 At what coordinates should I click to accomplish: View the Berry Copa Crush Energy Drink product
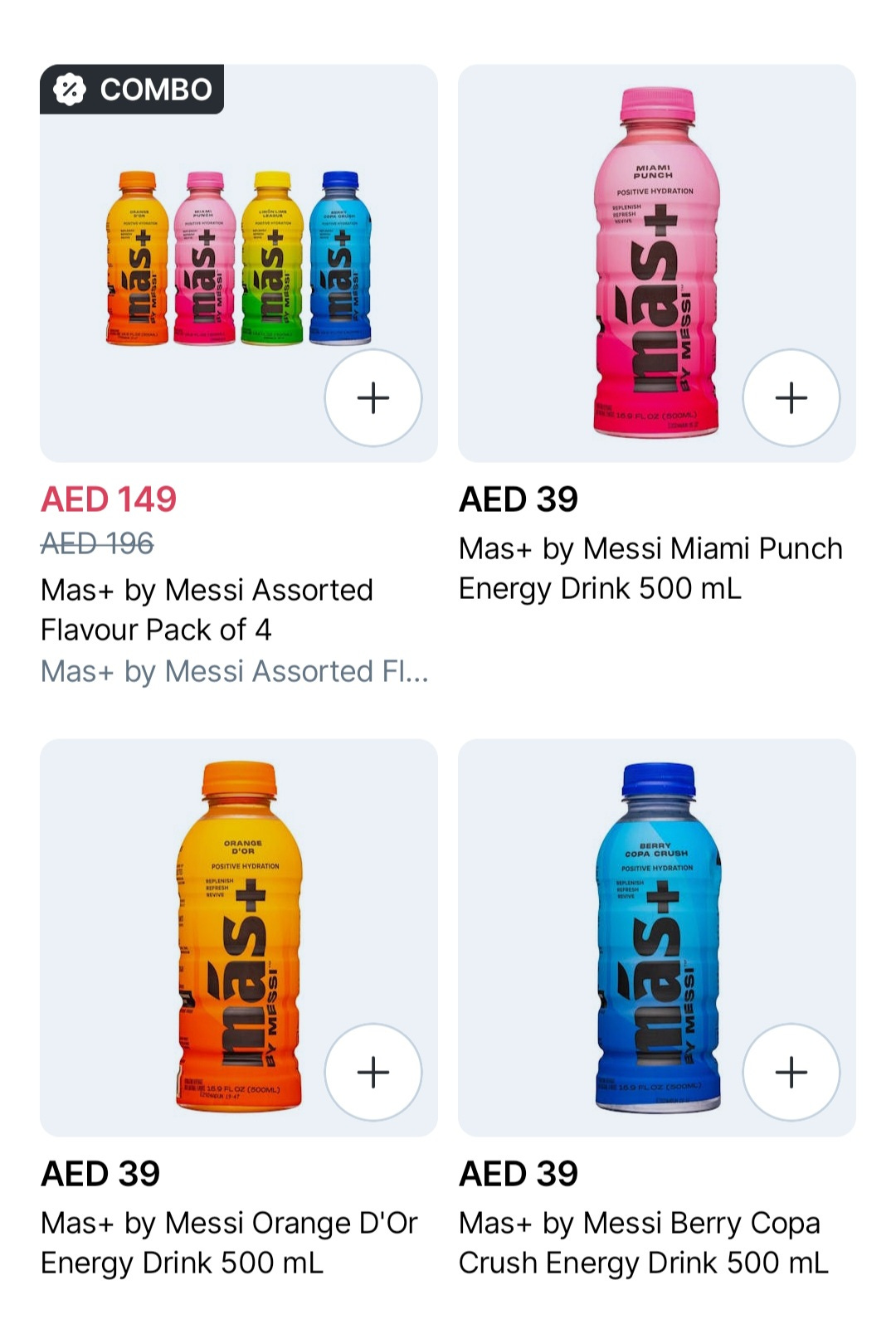tap(643, 1242)
